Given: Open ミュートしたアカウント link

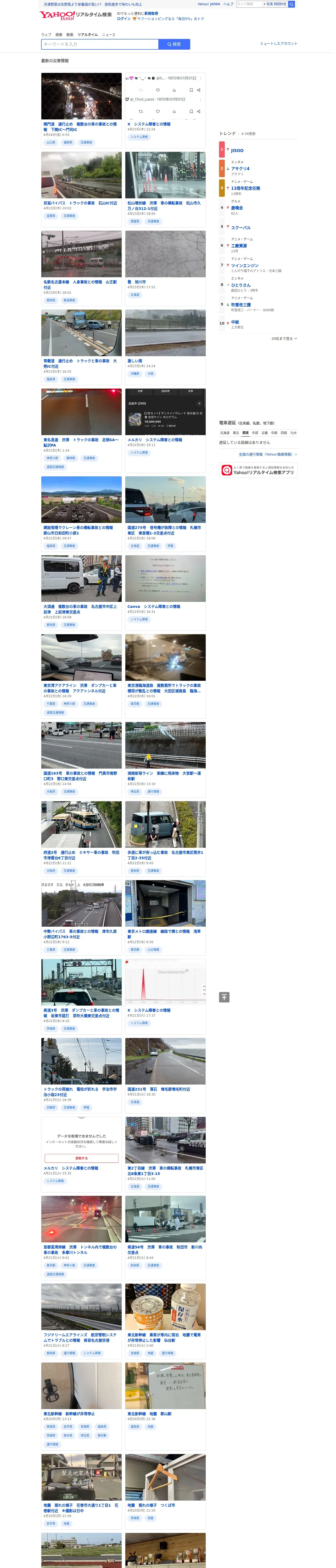Looking at the screenshot, I should coord(279,44).
